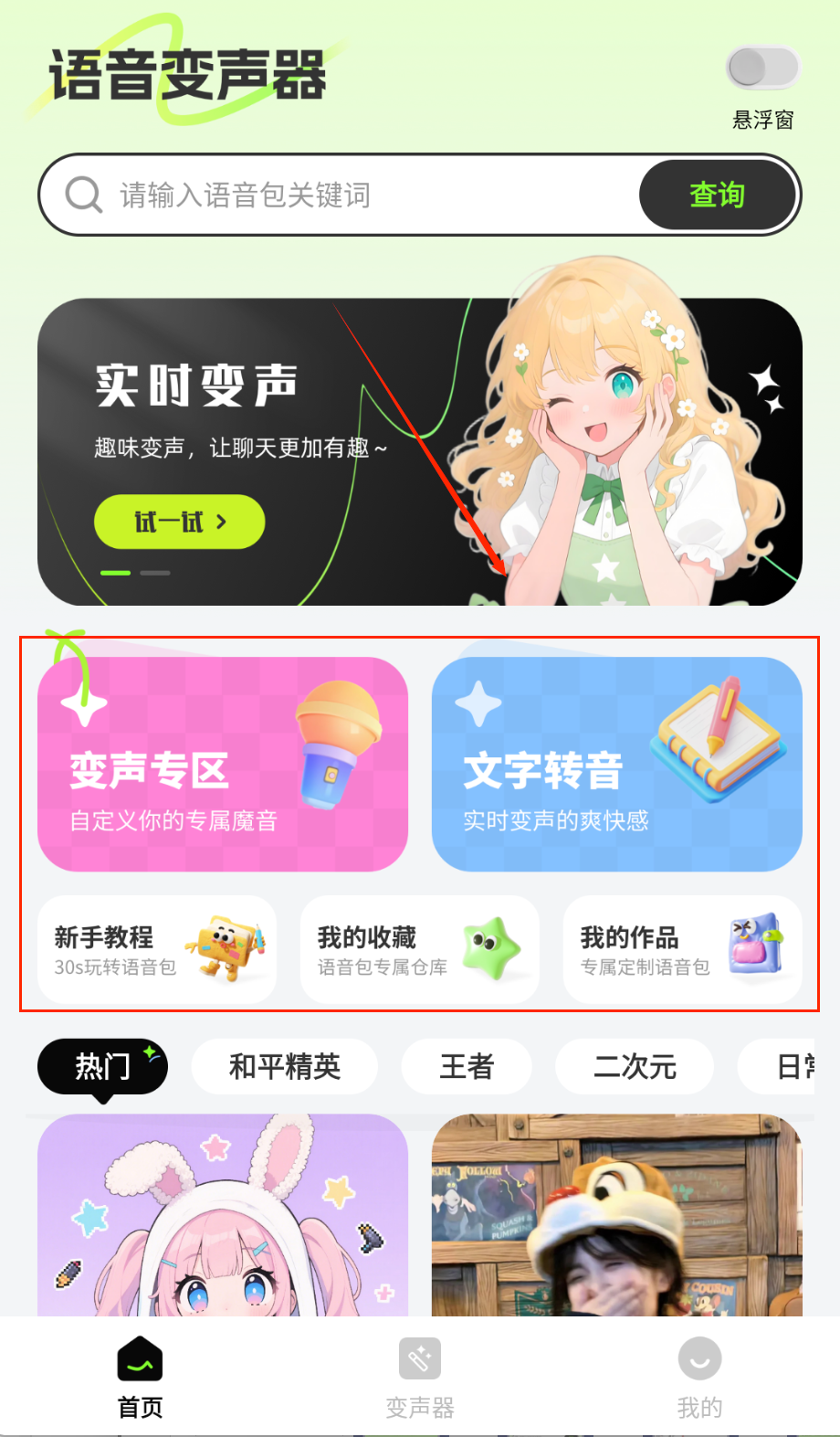The width and height of the screenshot is (840, 1437).
Task: View 我的收藏 voice pack collection
Action: click(420, 950)
